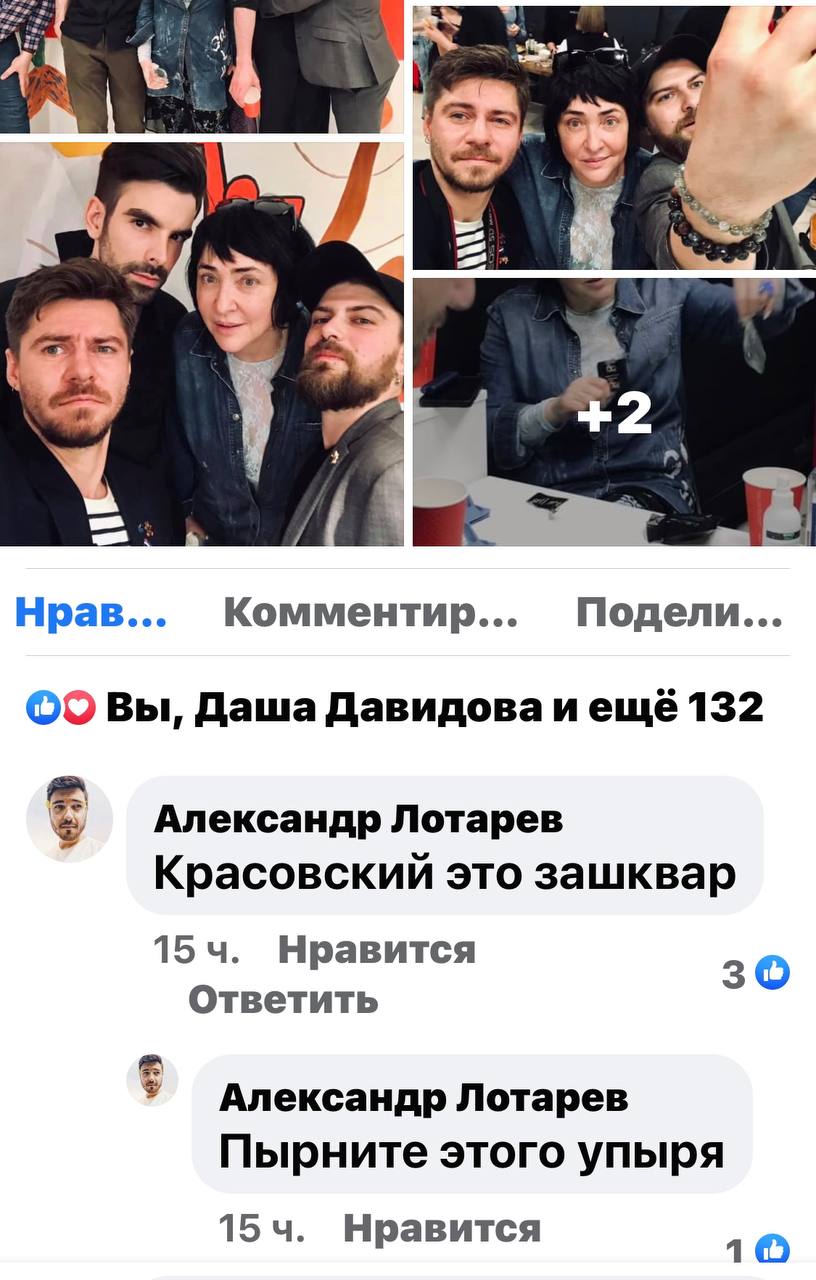Show the 3 reactions on the first comment

click(x=756, y=972)
